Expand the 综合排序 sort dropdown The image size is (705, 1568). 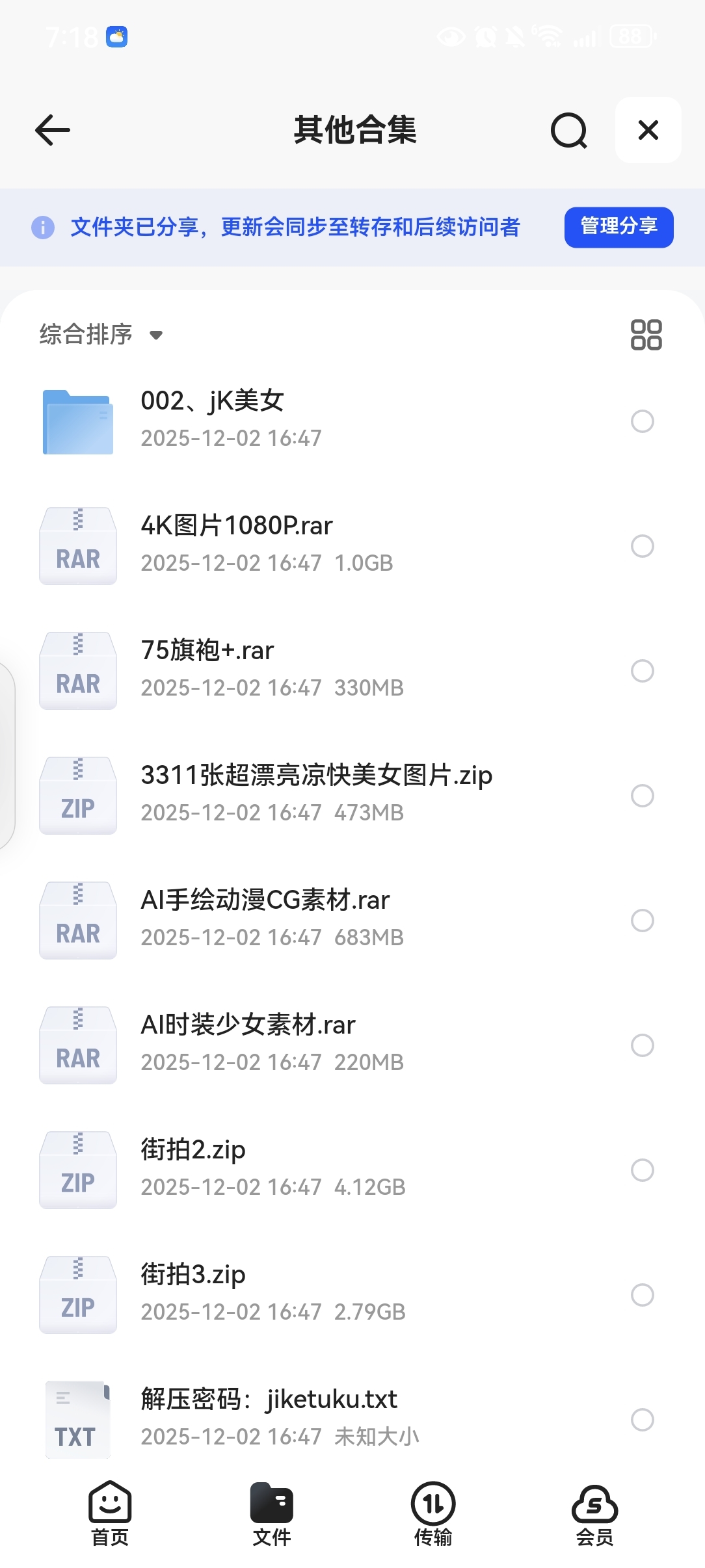pyautogui.click(x=101, y=335)
